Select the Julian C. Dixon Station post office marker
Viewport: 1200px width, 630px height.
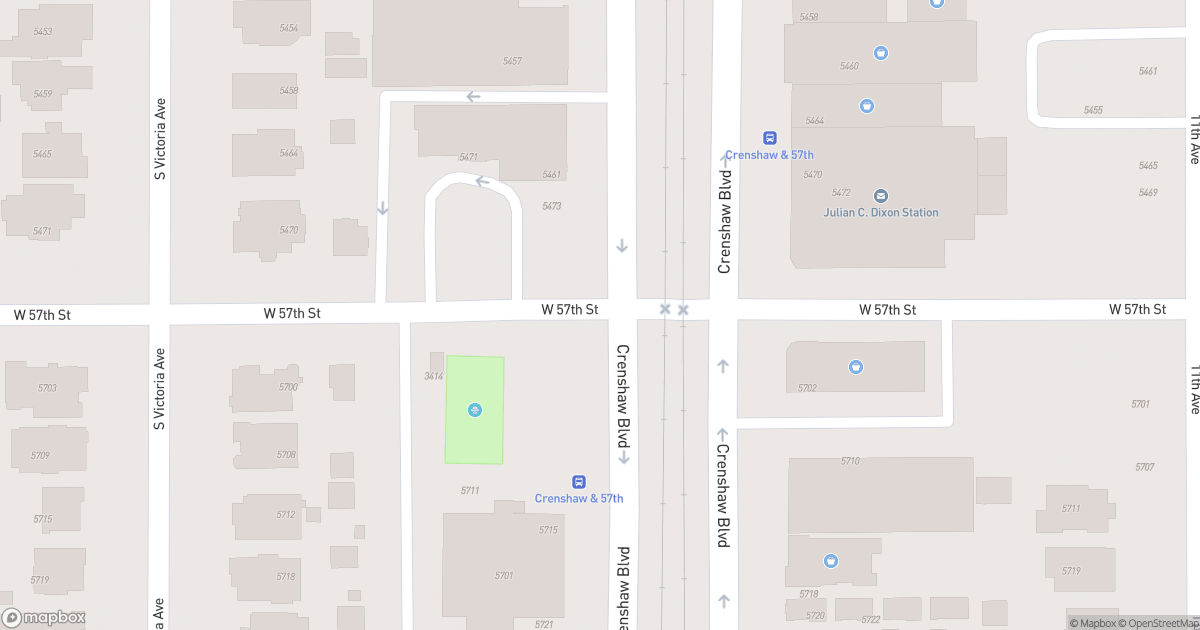pos(881,196)
